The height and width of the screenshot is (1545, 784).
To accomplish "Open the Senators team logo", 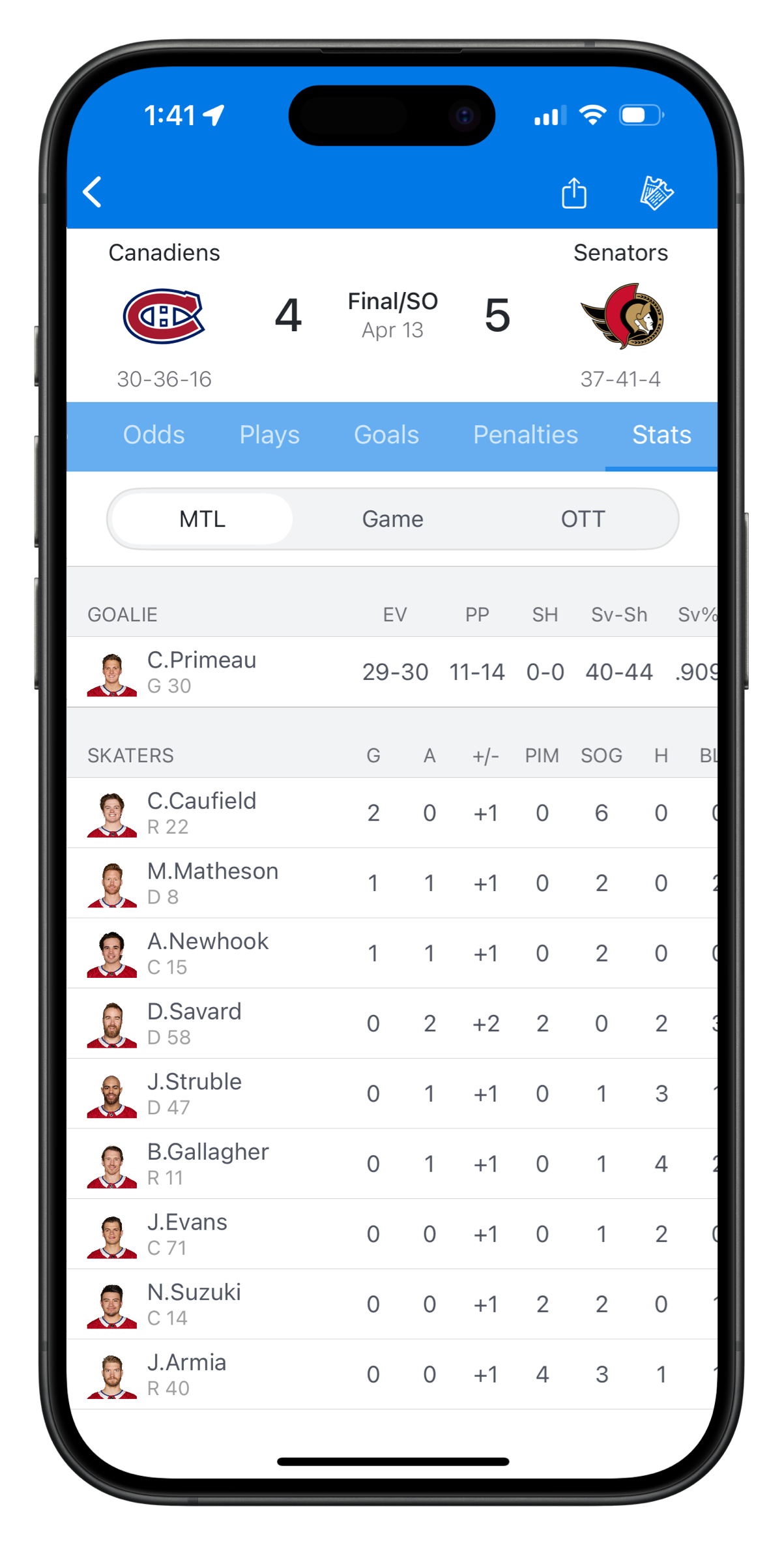I will (622, 316).
